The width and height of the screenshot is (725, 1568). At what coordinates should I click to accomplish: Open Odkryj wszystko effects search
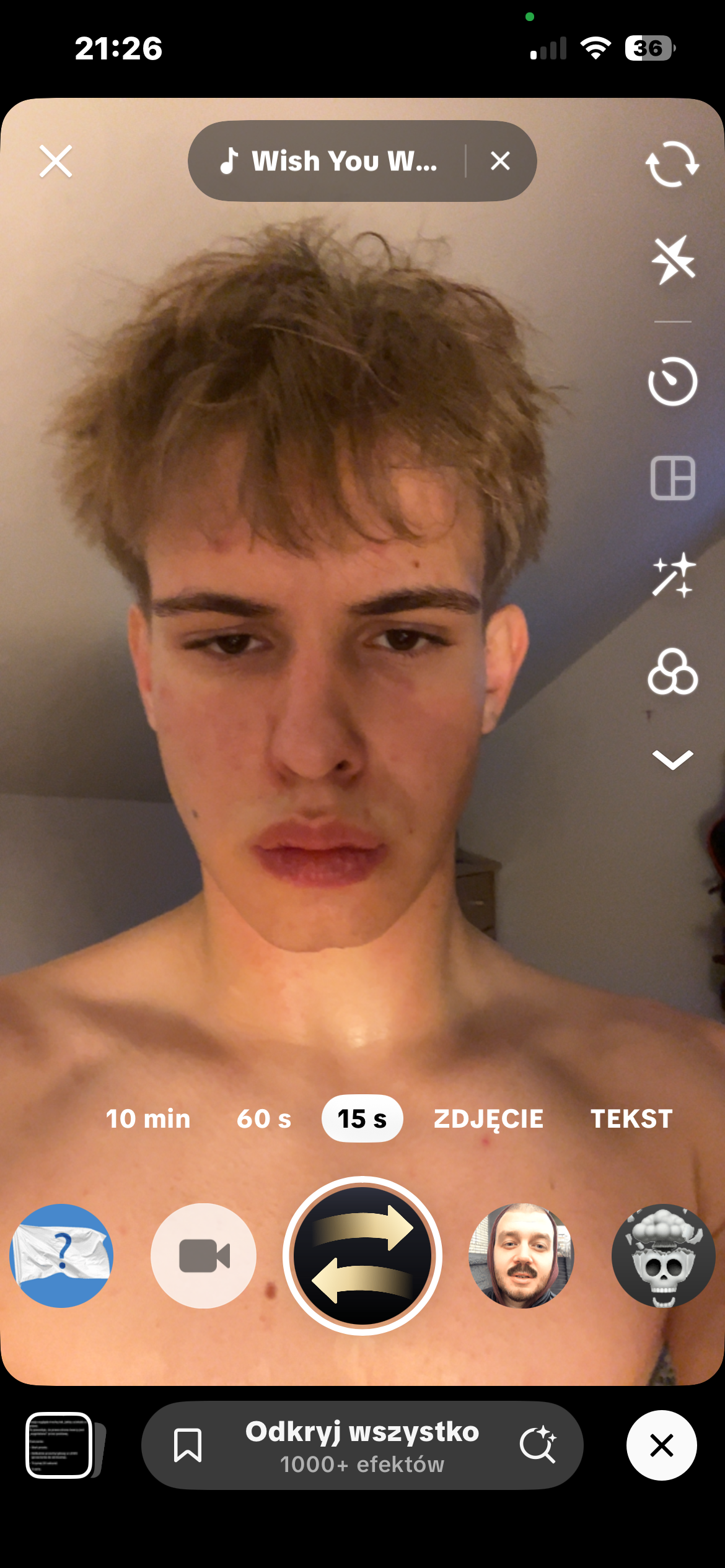click(x=362, y=1446)
